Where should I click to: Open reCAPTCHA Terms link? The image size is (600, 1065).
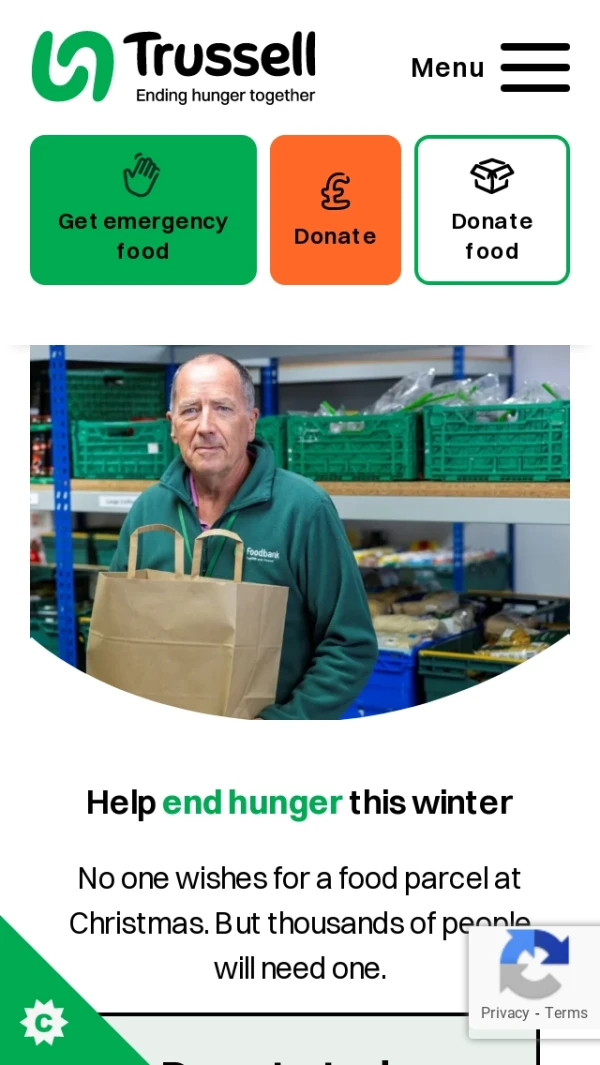[566, 1013]
